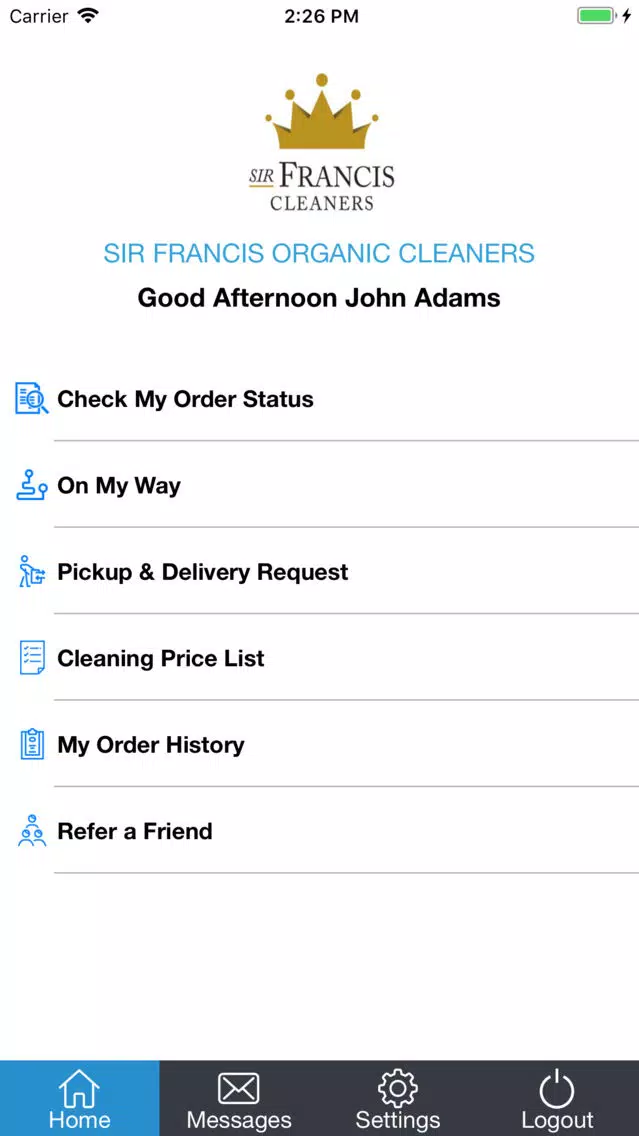
Task: Tap Logout in the bottom bar
Action: click(558, 1098)
